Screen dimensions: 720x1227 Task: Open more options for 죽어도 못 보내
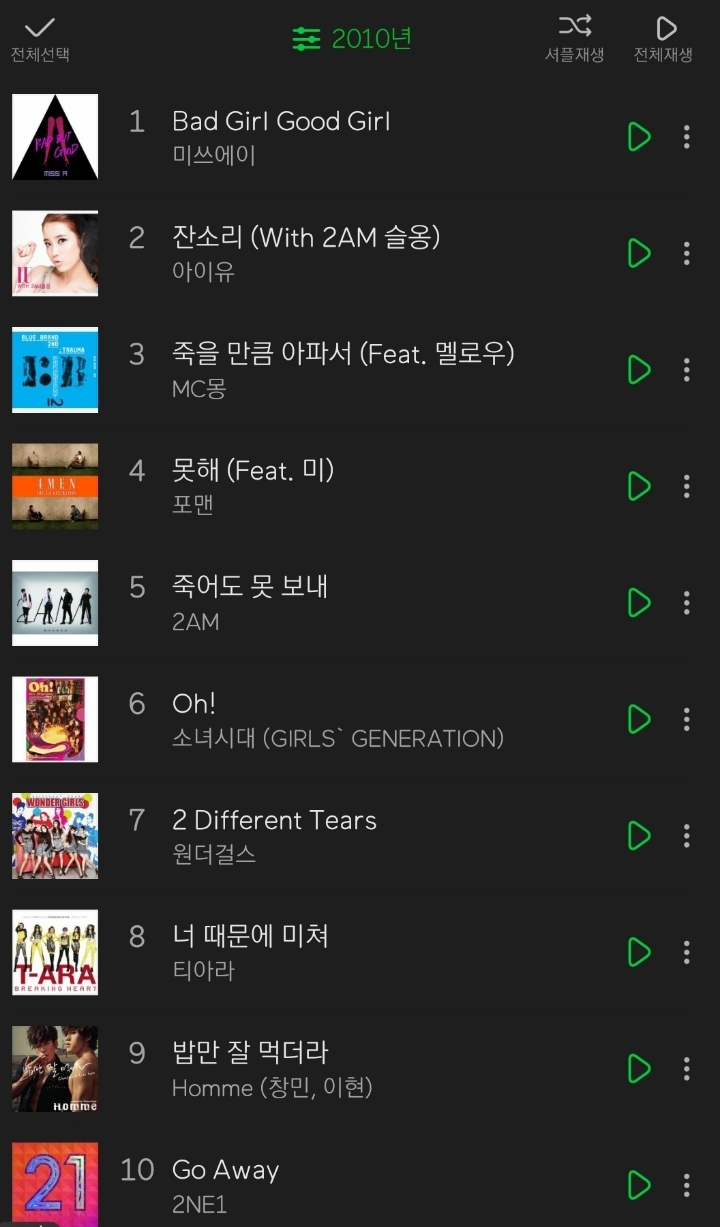tap(686, 603)
